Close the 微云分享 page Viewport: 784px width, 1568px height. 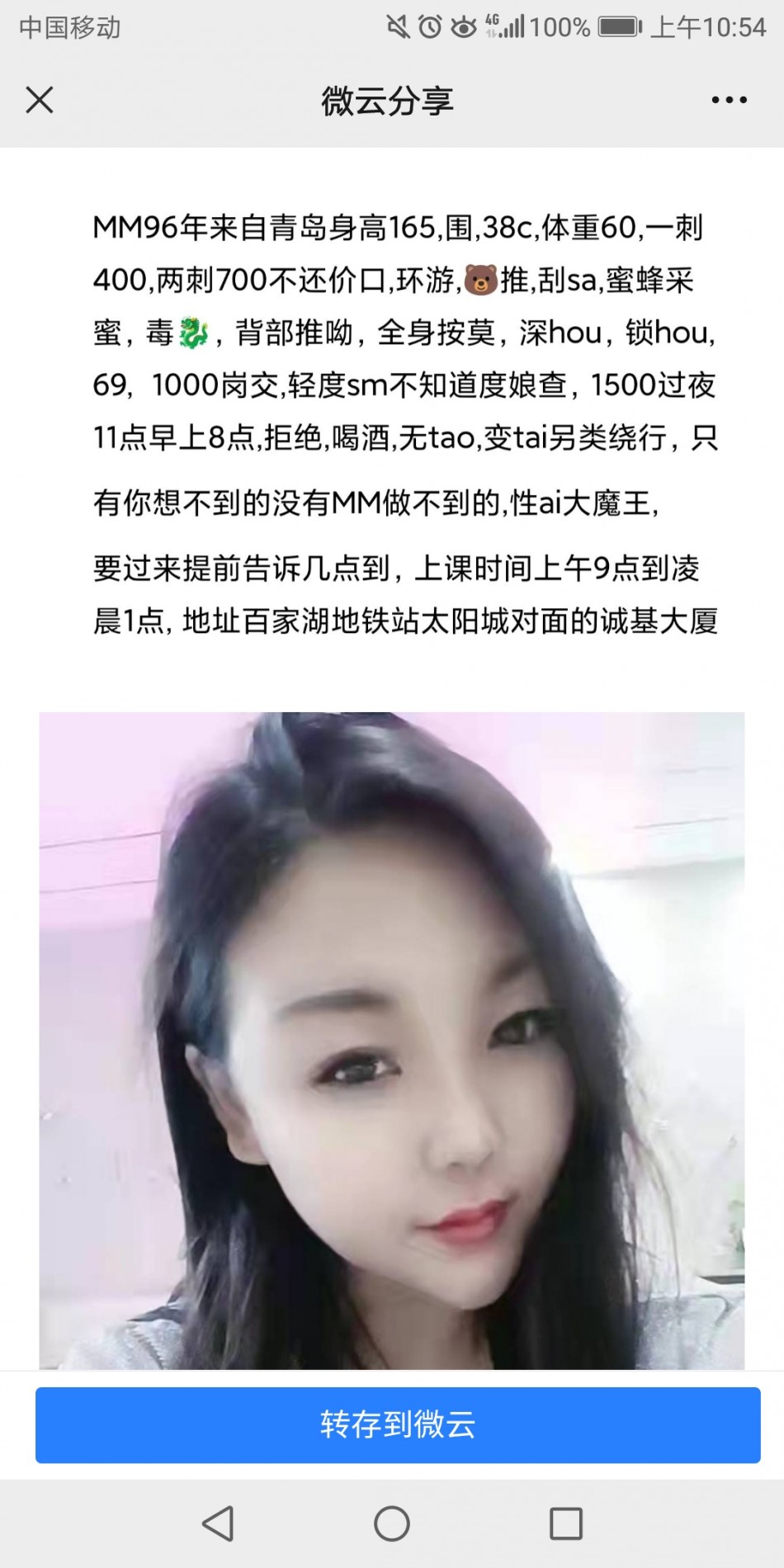(x=40, y=101)
